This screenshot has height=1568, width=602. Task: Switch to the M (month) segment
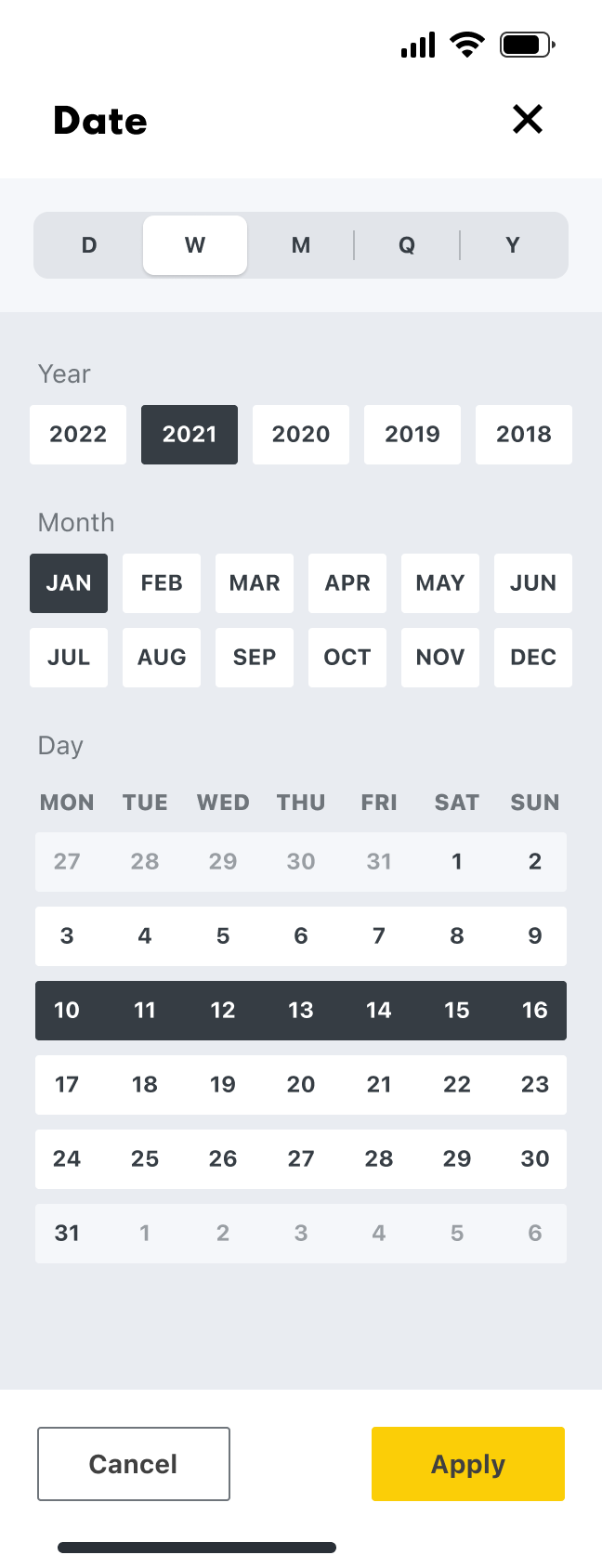pyautogui.click(x=301, y=245)
